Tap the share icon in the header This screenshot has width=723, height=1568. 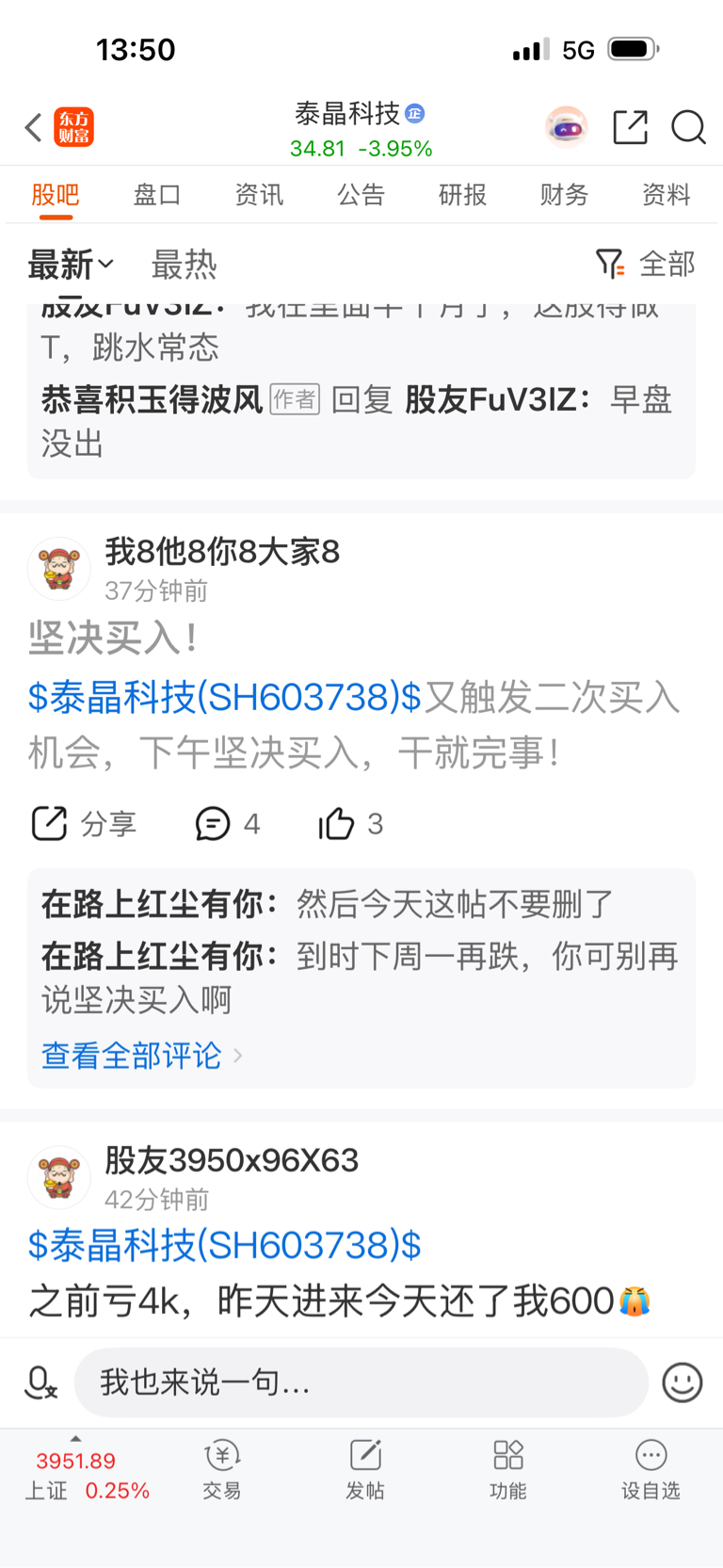click(630, 127)
